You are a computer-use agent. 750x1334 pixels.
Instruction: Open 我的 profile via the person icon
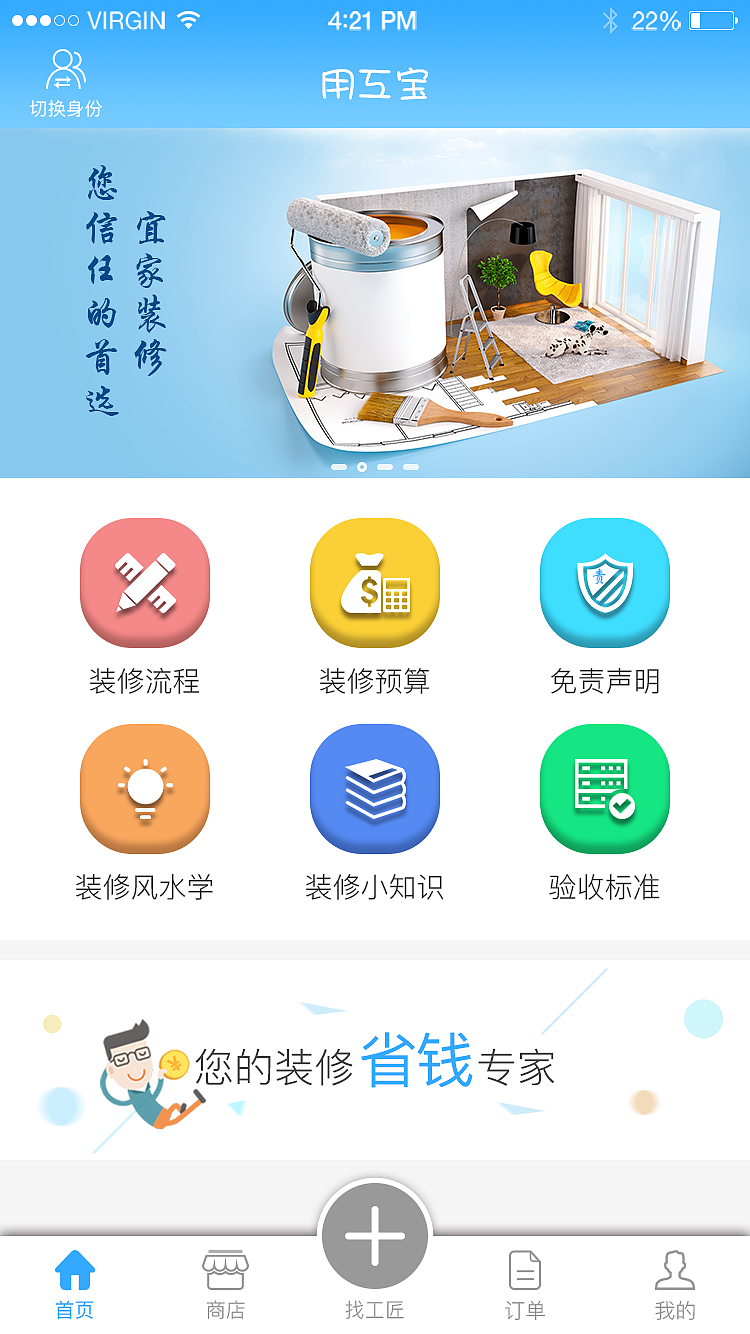click(674, 1271)
